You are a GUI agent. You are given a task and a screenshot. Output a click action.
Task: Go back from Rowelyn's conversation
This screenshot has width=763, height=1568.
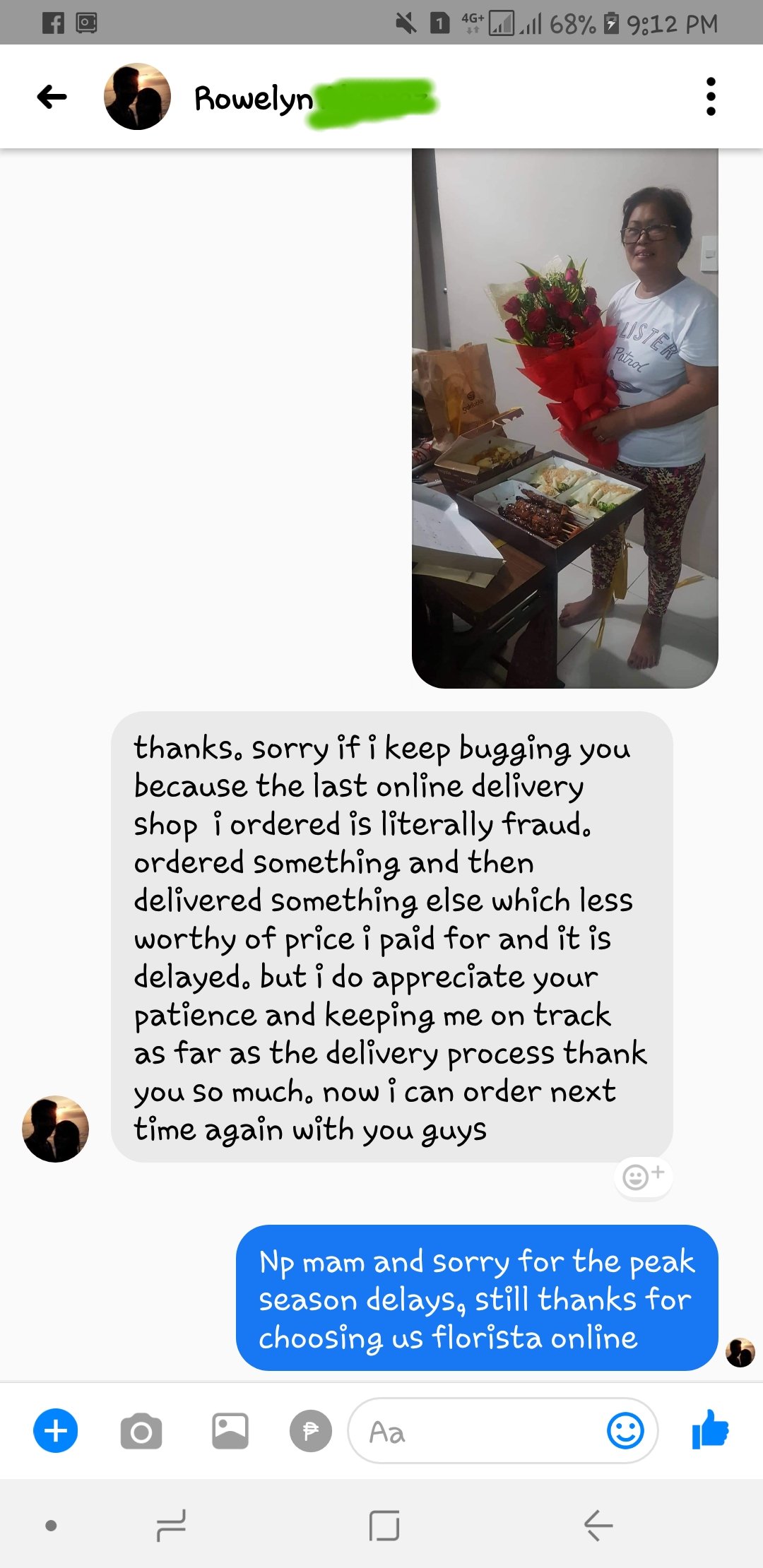(x=52, y=97)
